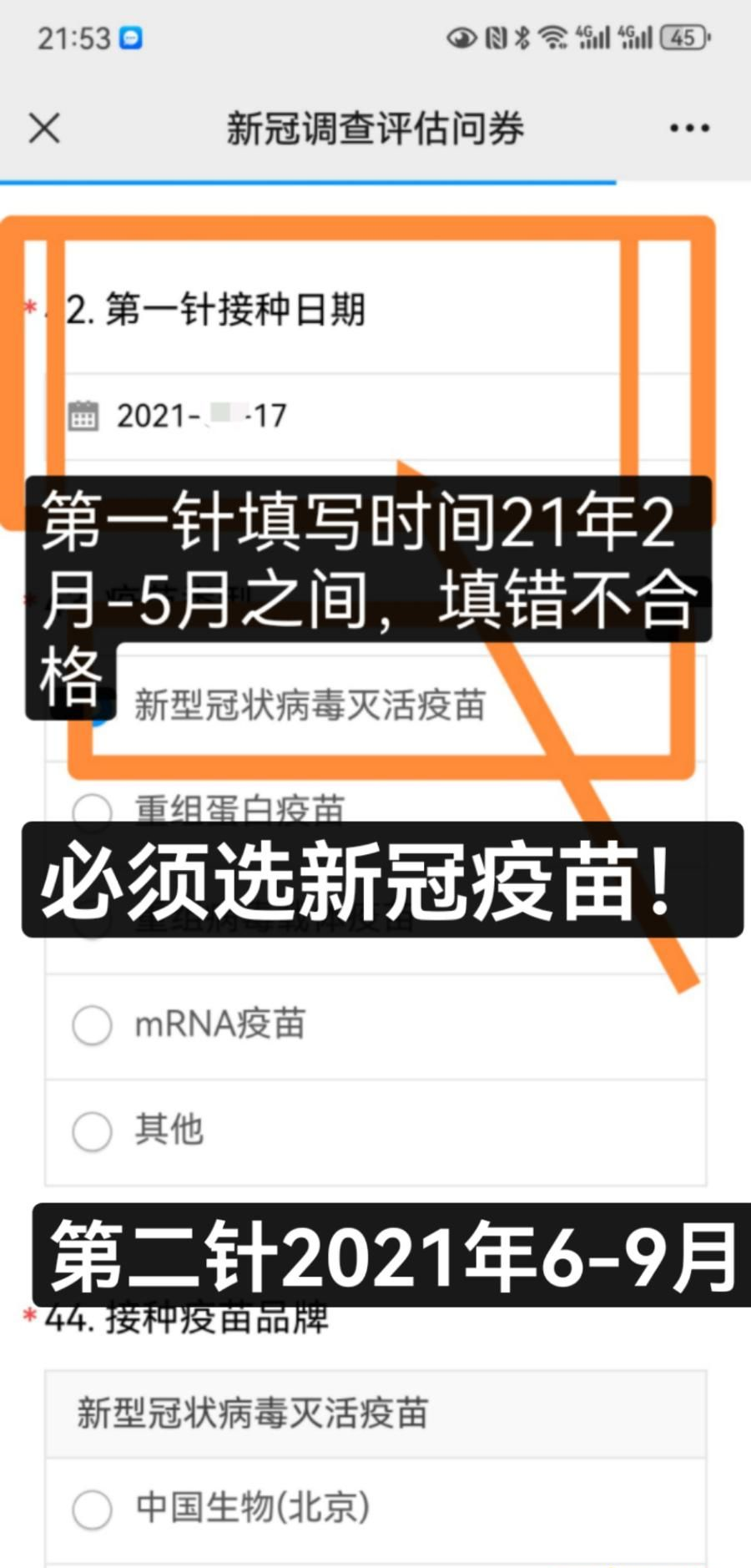Select the mRNA疫苗 option
The width and height of the screenshot is (751, 1568).
coord(92,1024)
